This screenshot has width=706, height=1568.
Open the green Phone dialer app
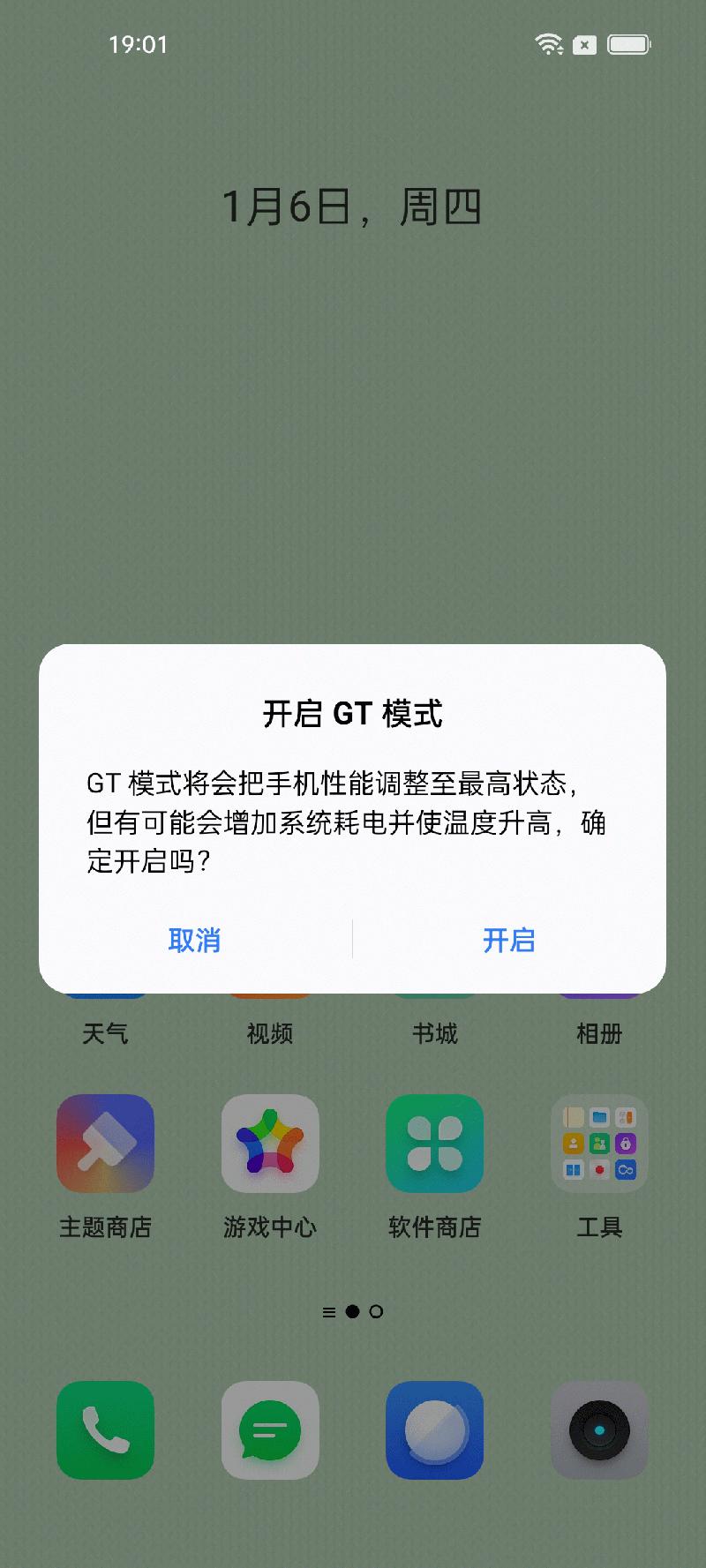(105, 1429)
